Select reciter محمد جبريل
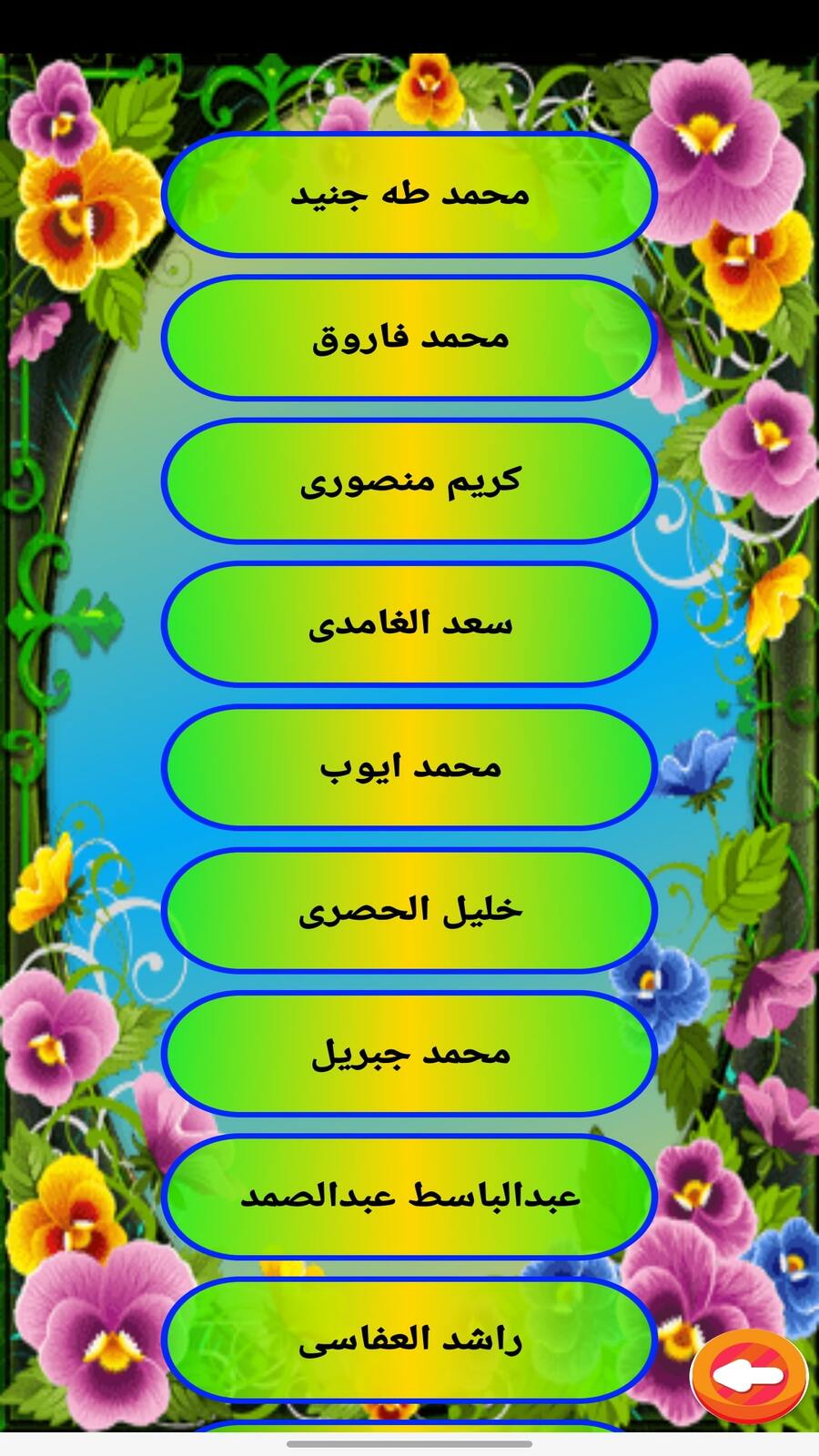Viewport: 819px width, 1456px height. click(x=409, y=1054)
